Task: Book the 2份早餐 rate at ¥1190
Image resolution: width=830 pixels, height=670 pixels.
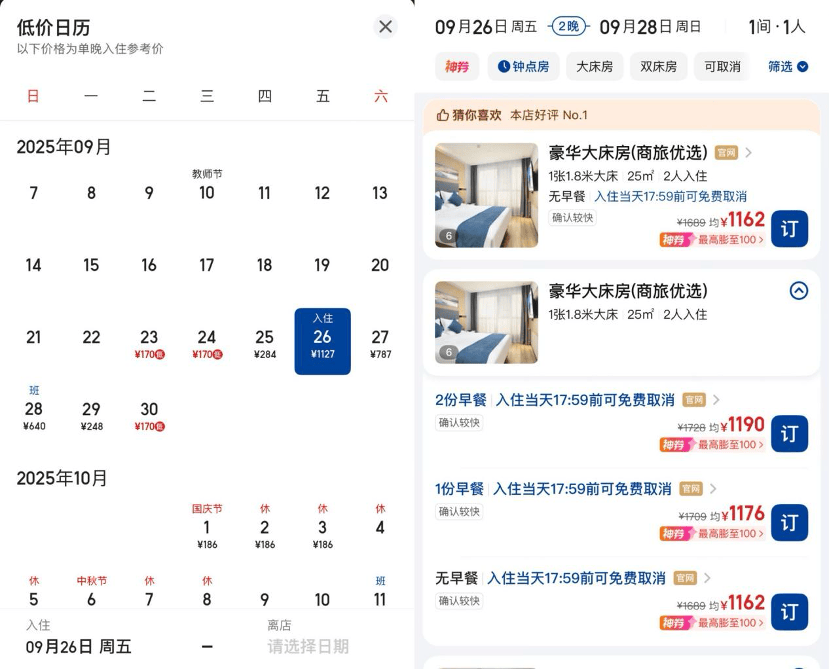Action: [x=789, y=434]
